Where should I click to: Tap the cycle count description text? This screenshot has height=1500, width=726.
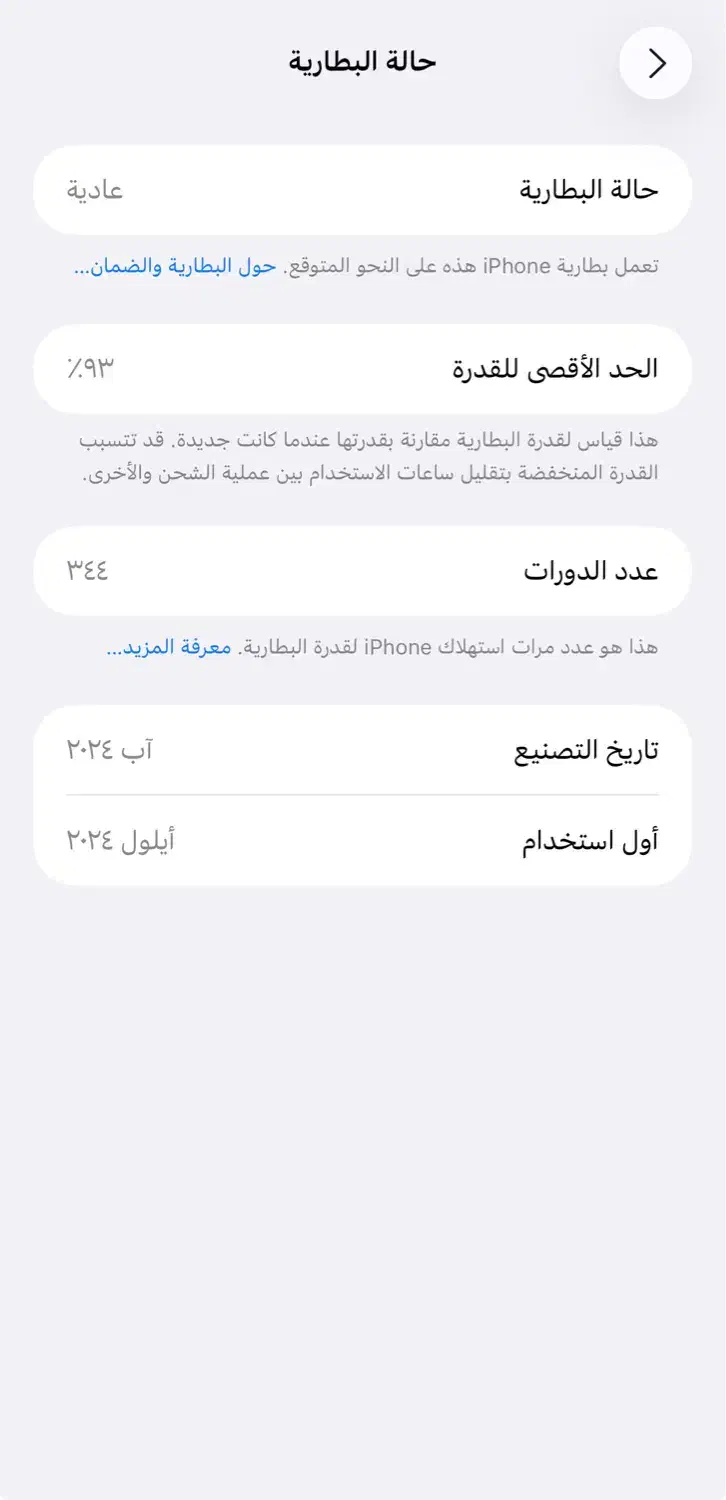coord(363,646)
